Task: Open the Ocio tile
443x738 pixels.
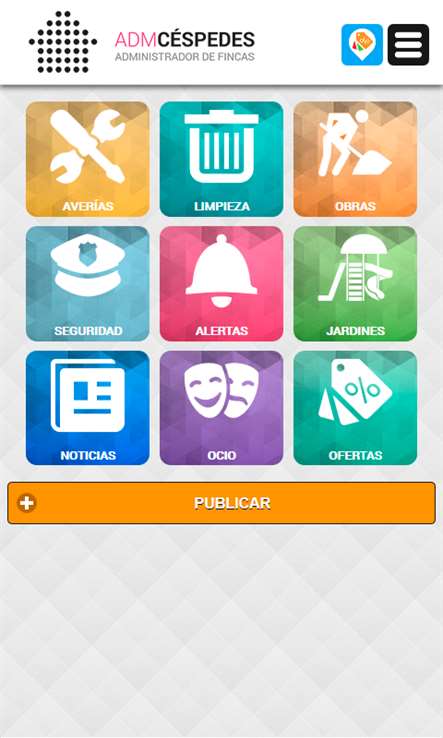Action: pyautogui.click(x=221, y=408)
